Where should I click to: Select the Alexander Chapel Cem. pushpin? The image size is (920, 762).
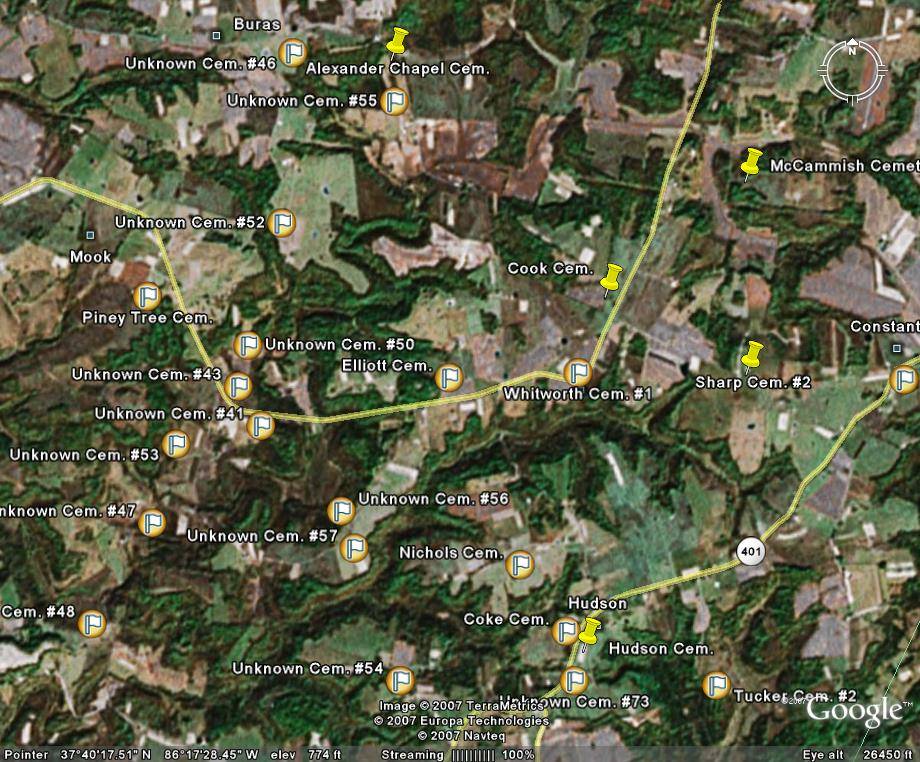tap(398, 41)
